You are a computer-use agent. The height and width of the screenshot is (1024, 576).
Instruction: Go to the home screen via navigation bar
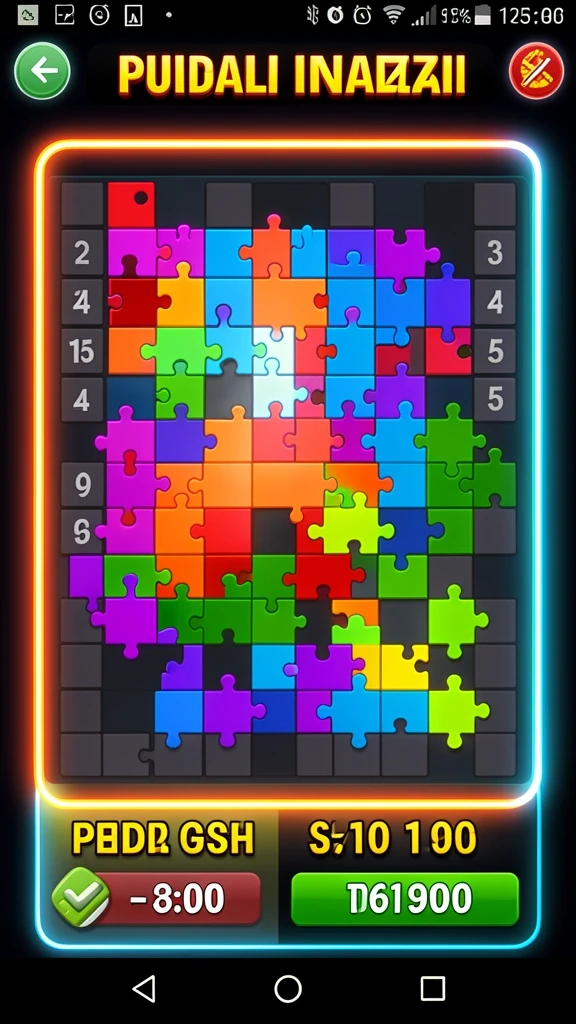288,989
